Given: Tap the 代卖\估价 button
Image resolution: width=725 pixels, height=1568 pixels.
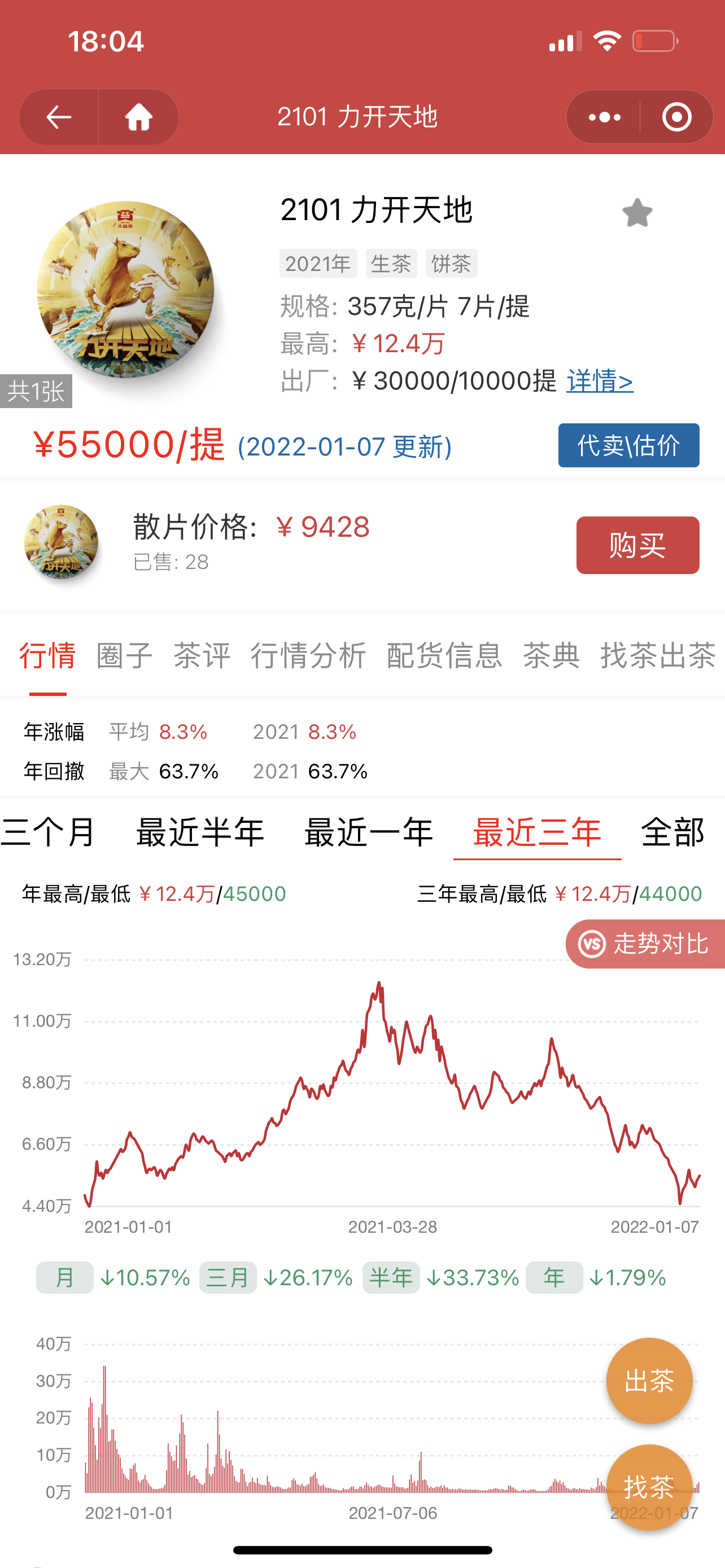Looking at the screenshot, I should click(x=628, y=445).
